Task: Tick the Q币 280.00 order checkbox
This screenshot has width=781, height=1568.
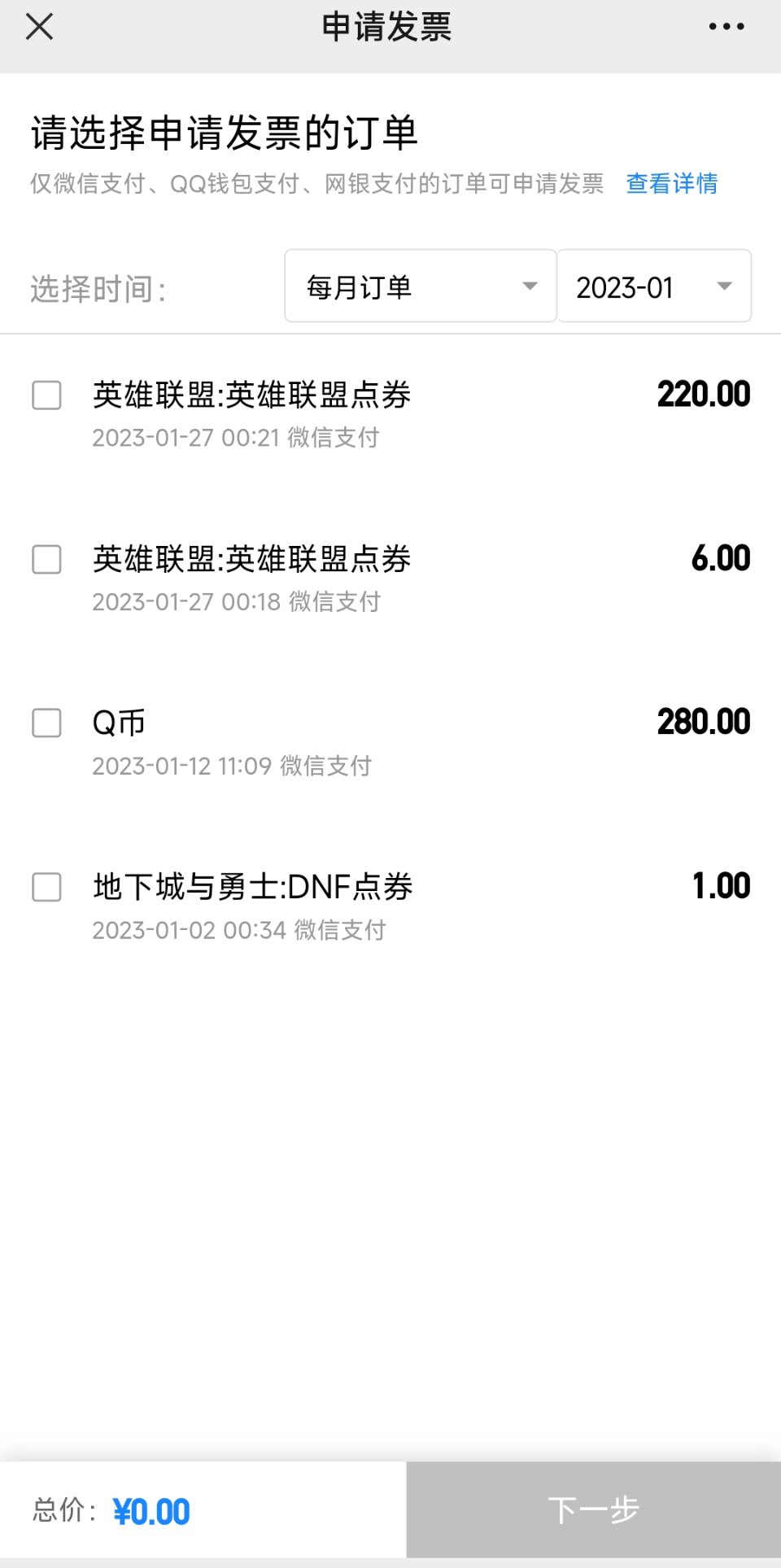Action: [x=46, y=723]
